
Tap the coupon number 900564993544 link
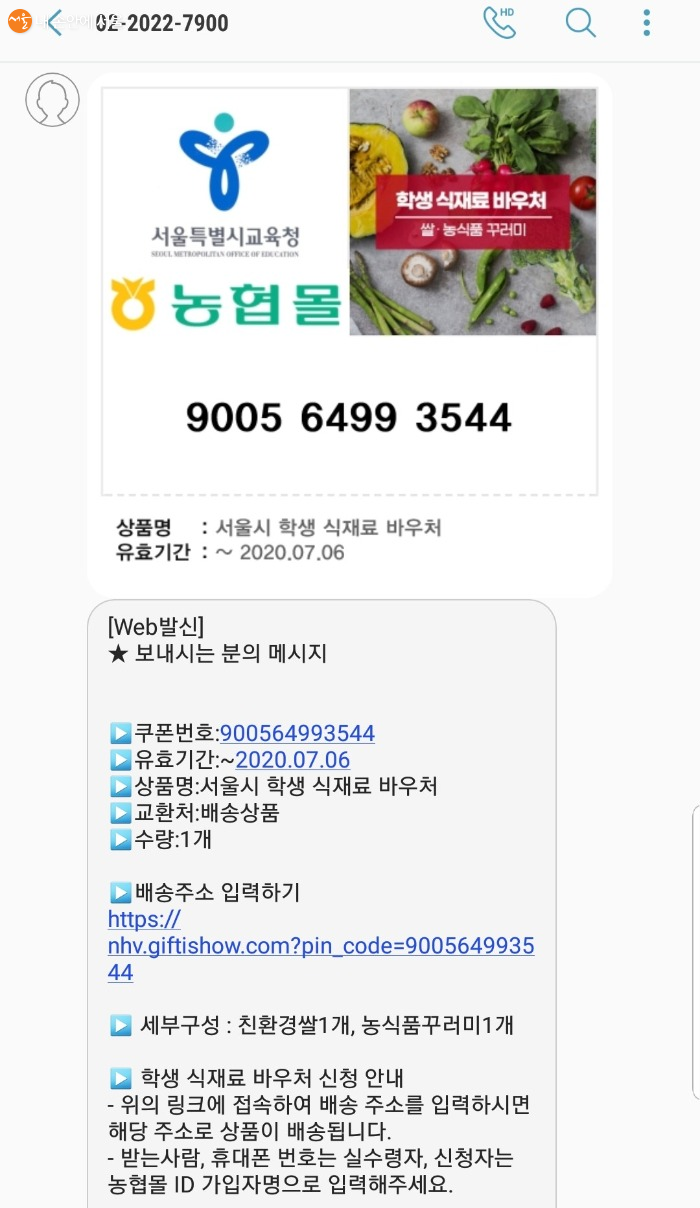click(297, 733)
